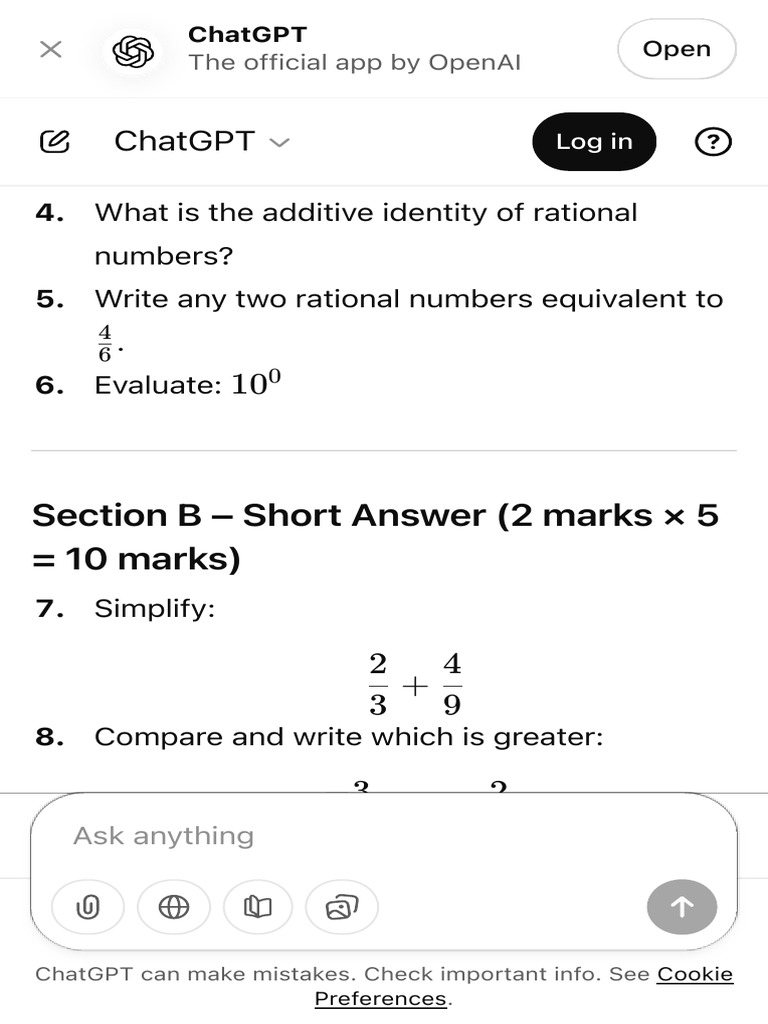
Task: Tap the open book study icon
Action: [258, 907]
